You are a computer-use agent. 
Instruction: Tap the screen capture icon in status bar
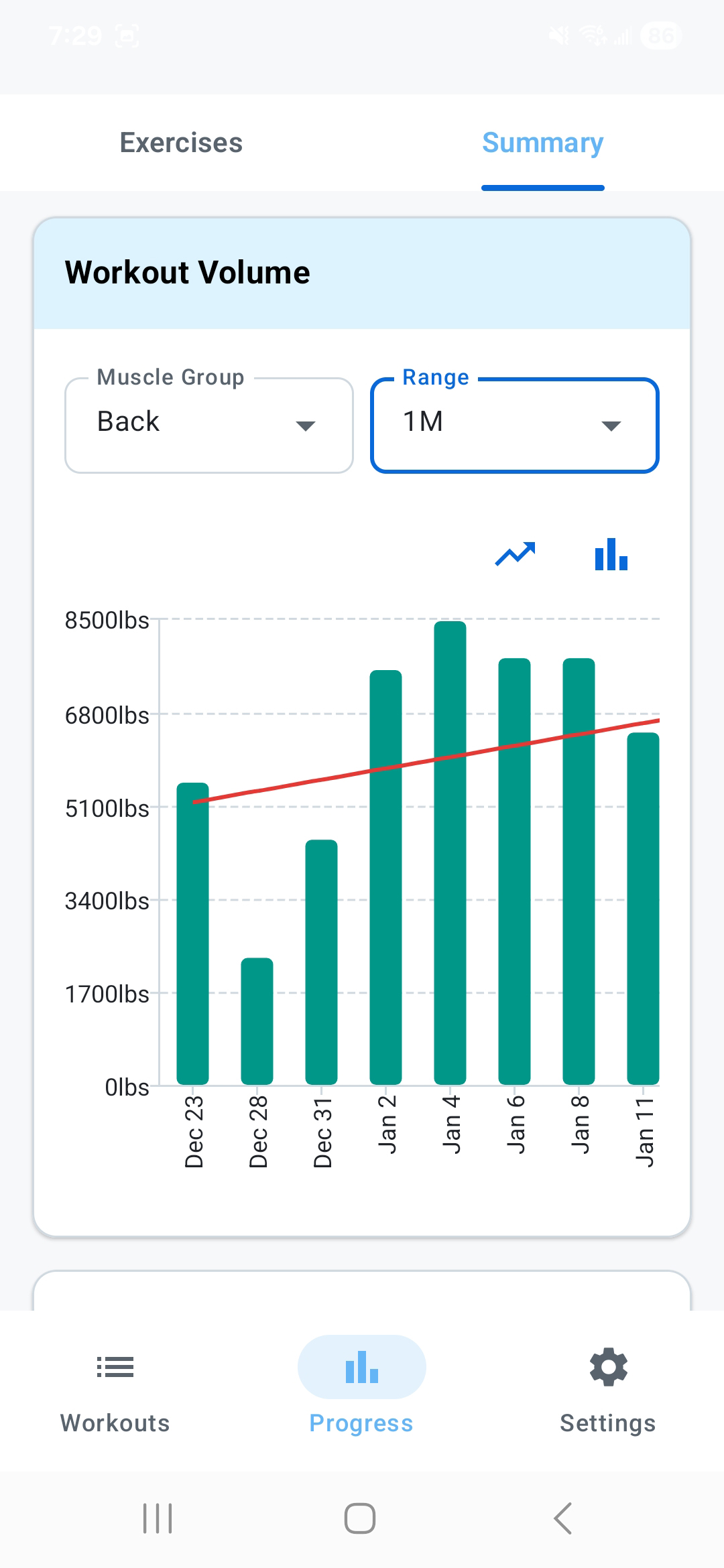[x=127, y=35]
